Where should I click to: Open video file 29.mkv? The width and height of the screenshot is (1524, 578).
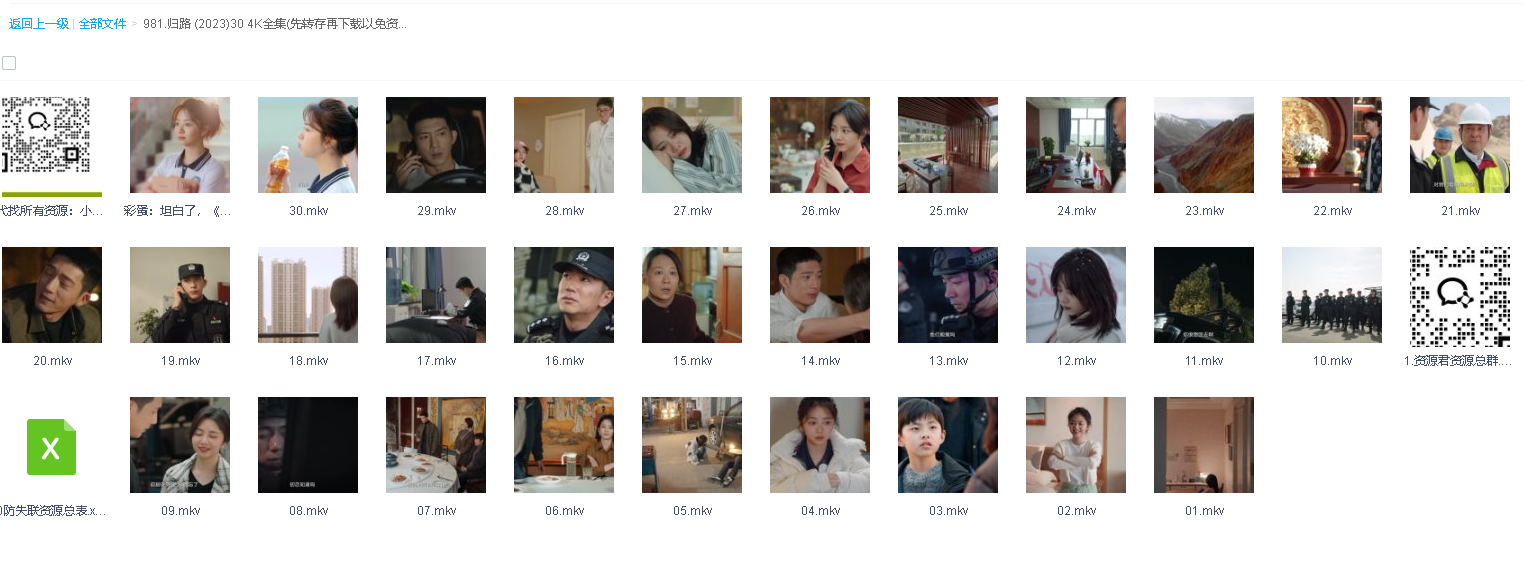(436, 145)
